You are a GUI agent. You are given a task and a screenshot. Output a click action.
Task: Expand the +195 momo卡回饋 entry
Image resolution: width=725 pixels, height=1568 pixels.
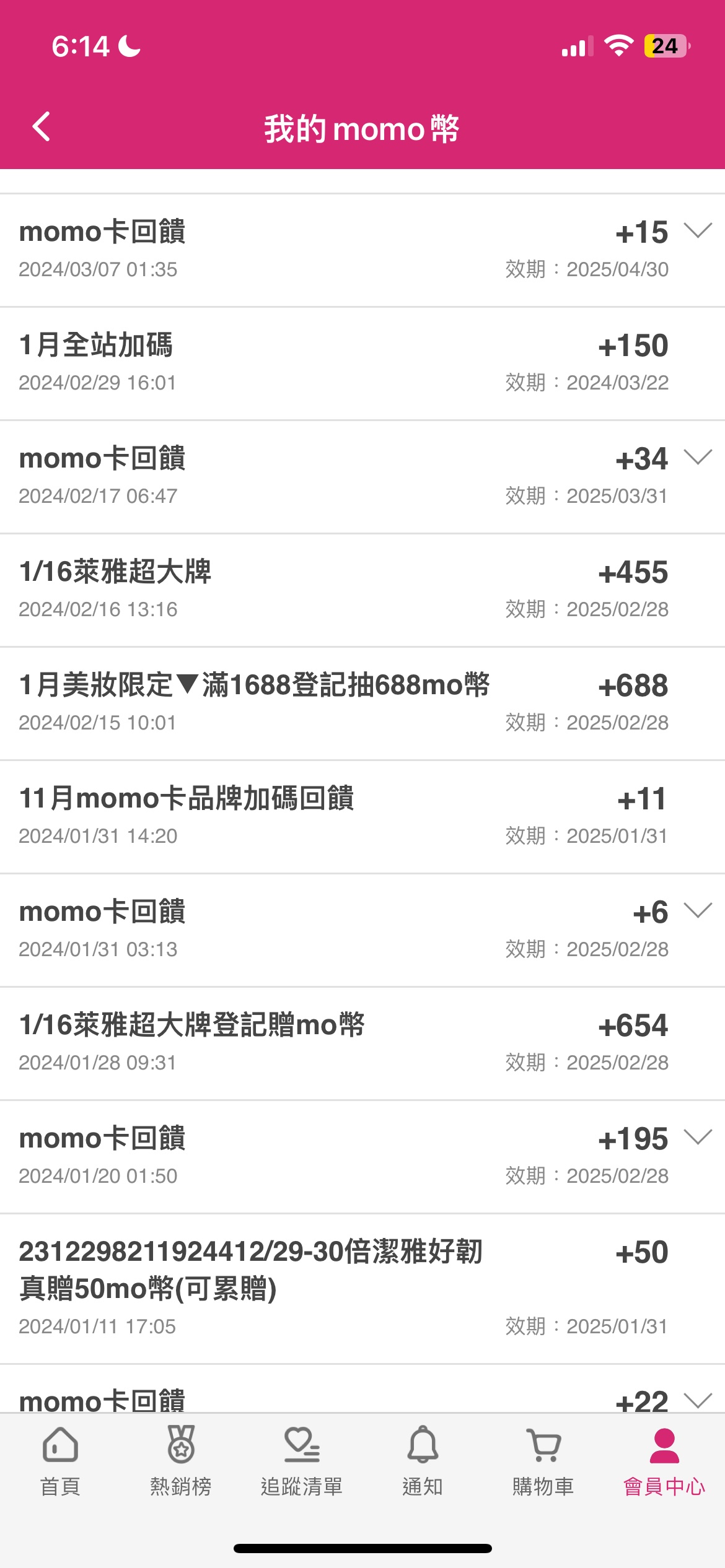[x=698, y=1137]
